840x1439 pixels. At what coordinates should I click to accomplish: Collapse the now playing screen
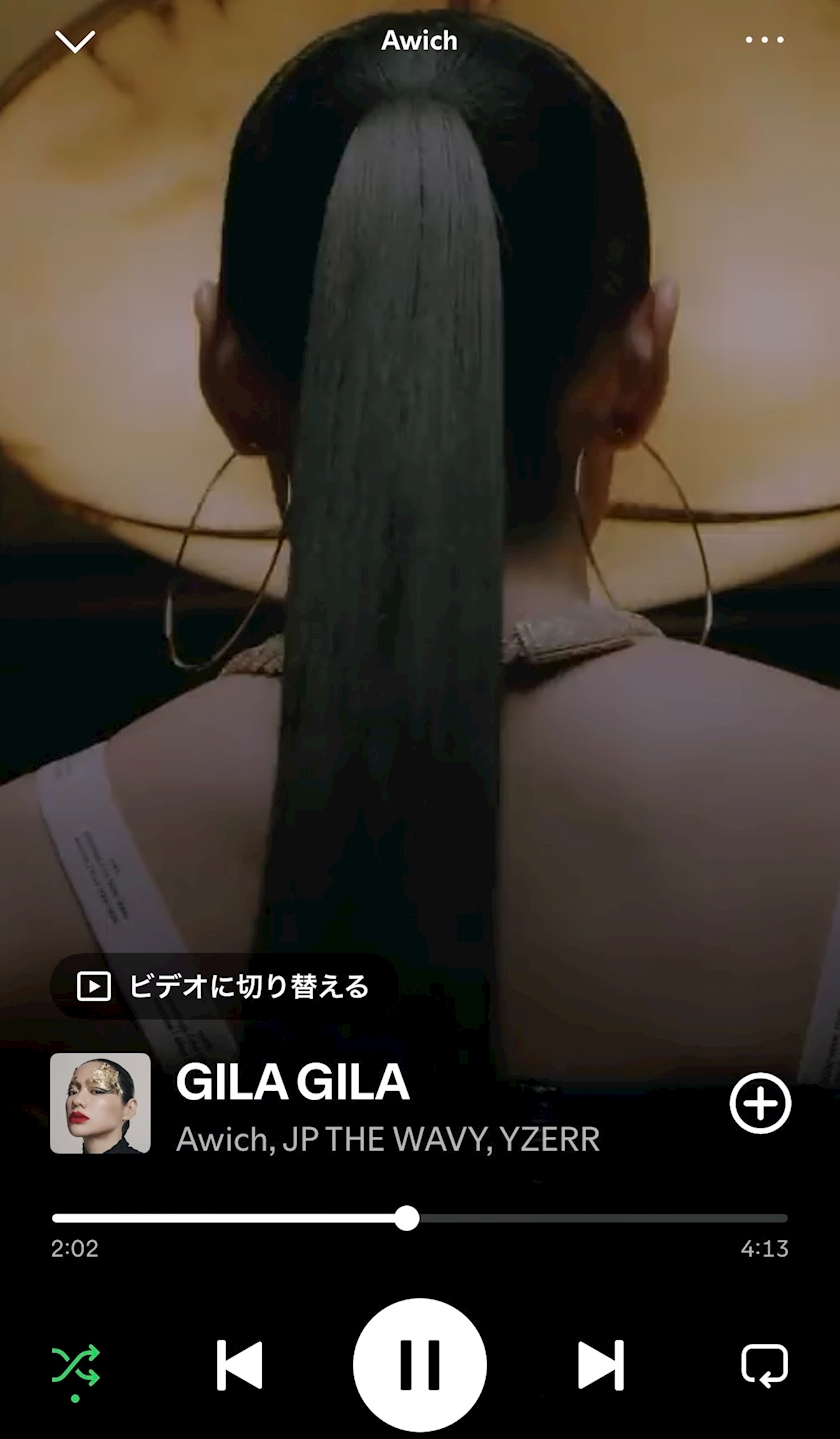click(75, 41)
